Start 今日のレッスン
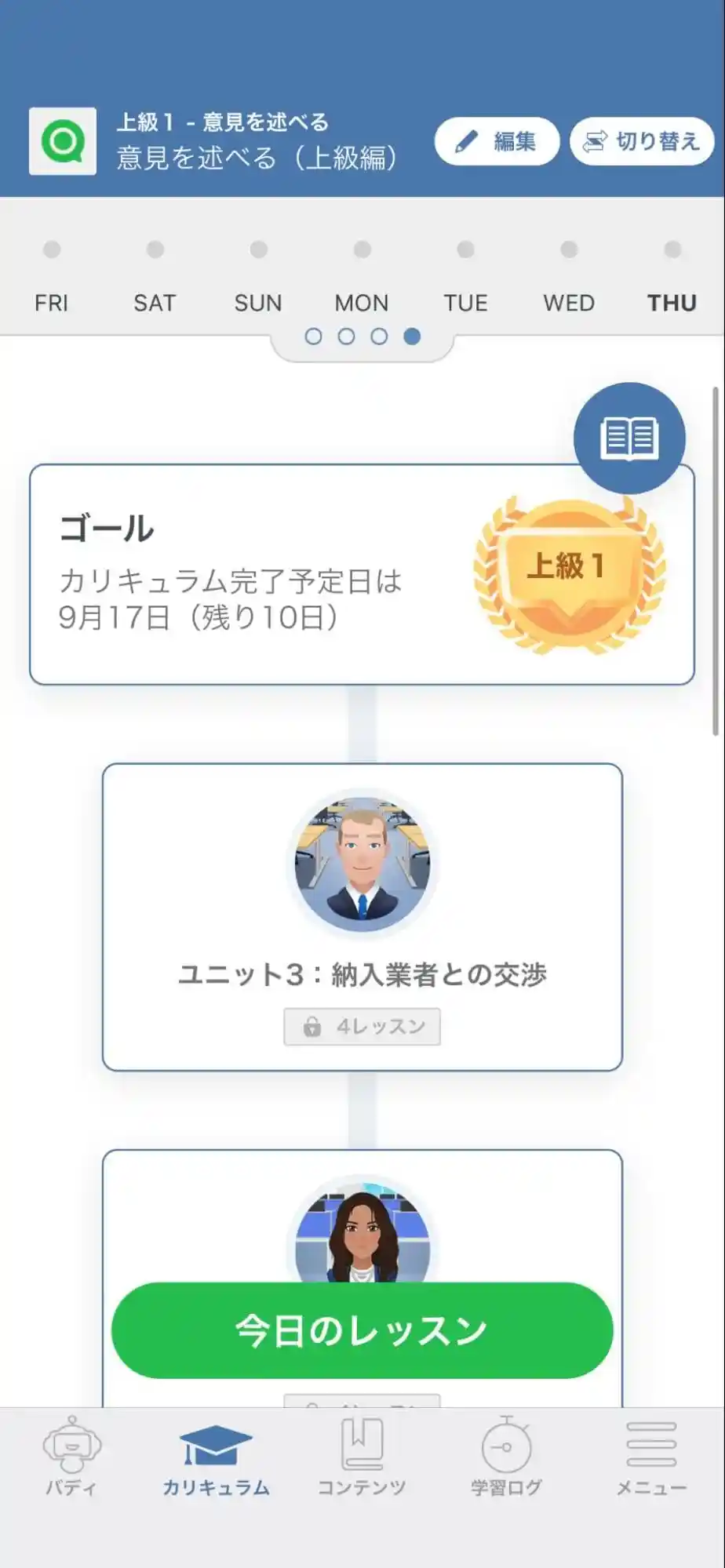This screenshot has width=725, height=1568. coord(362,1330)
